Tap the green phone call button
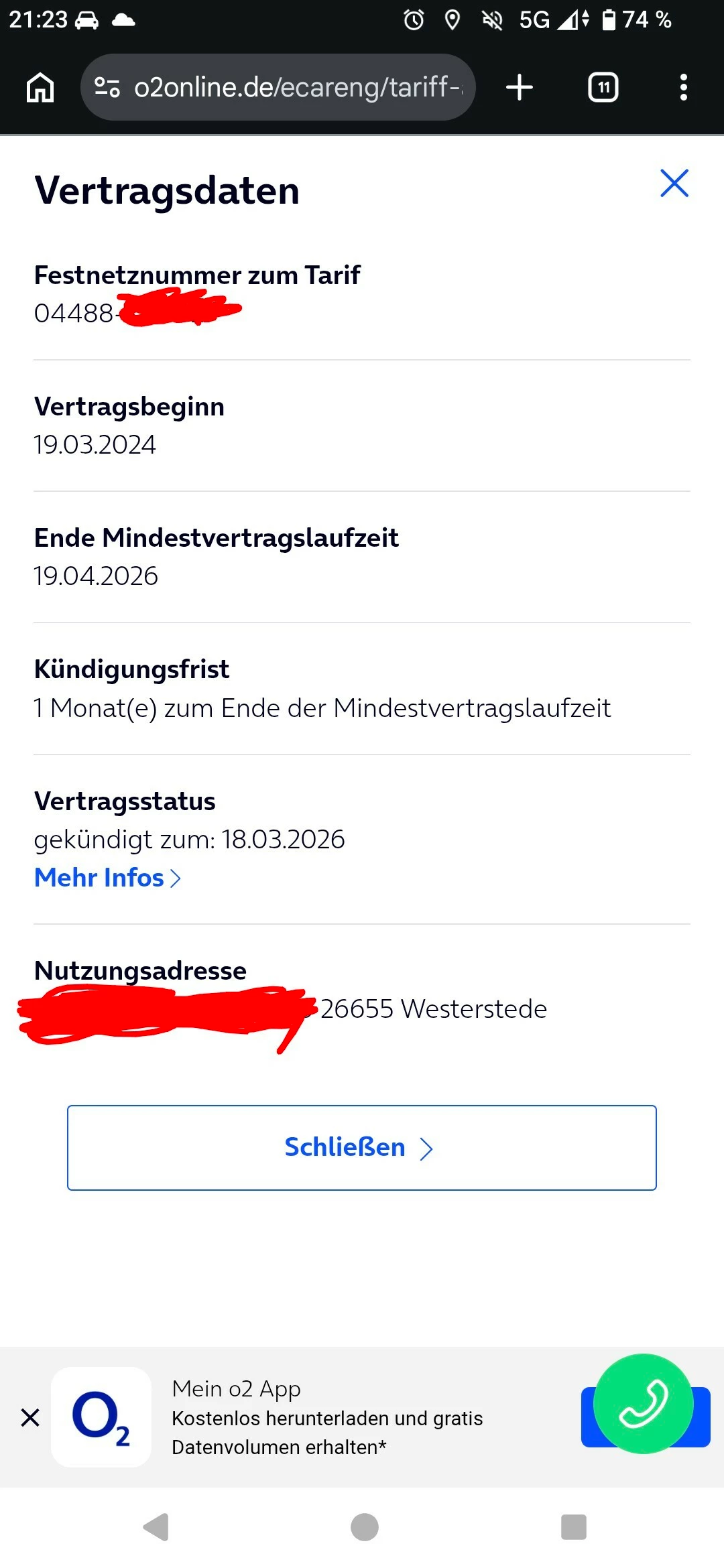This screenshot has height=1568, width=724. (643, 1404)
